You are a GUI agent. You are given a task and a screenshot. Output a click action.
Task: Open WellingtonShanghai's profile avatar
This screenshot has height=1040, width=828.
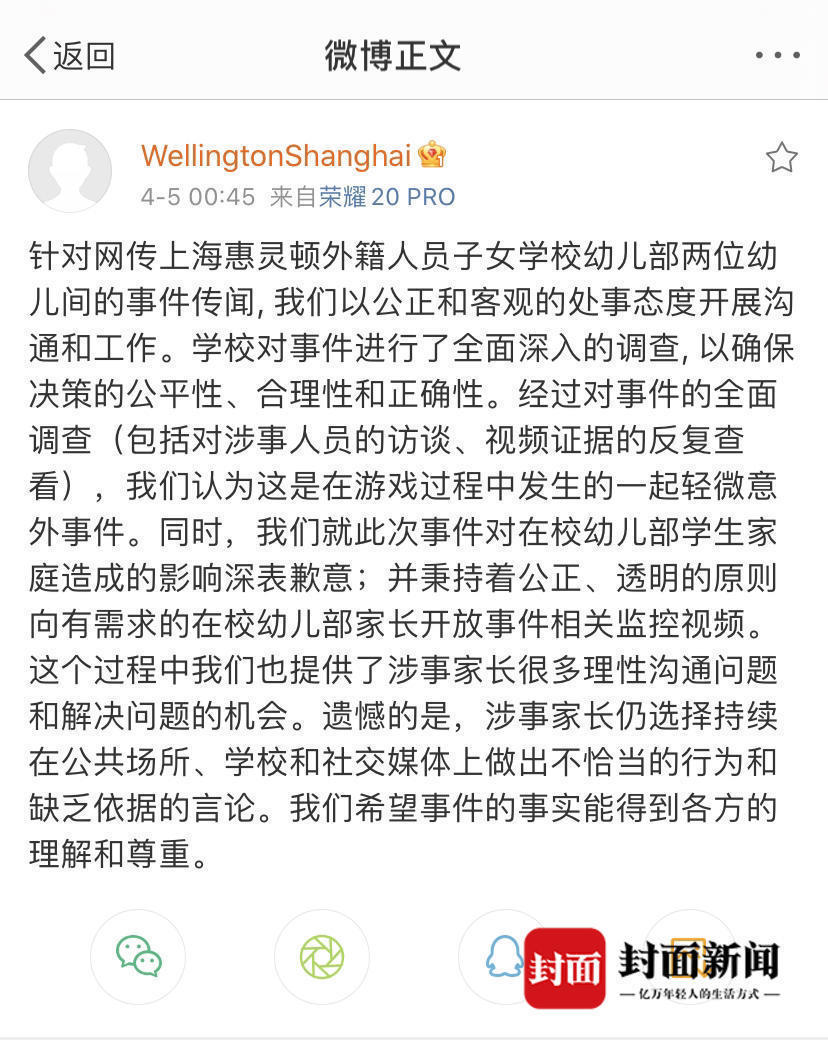point(70,170)
